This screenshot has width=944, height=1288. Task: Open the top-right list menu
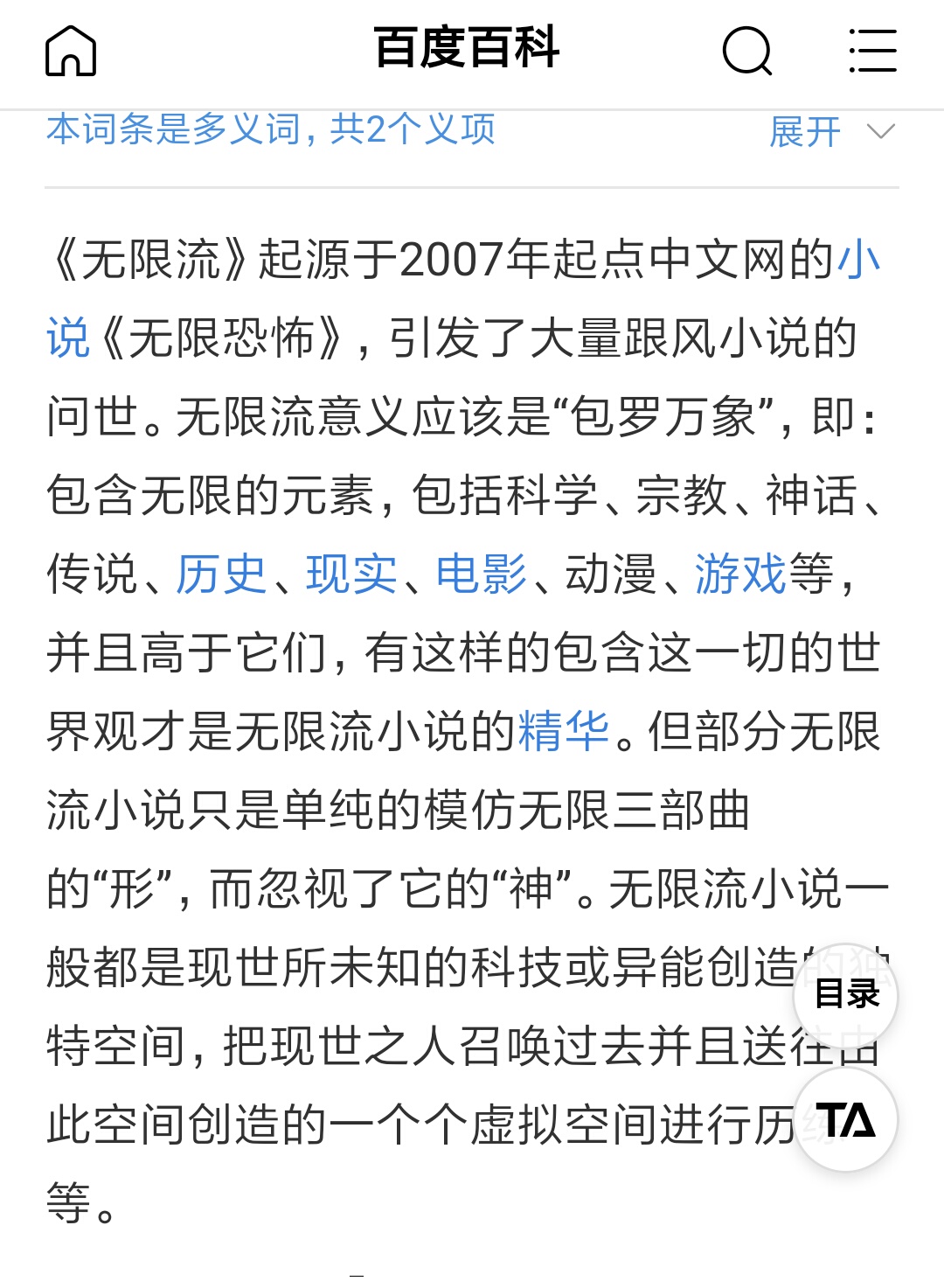point(872,51)
